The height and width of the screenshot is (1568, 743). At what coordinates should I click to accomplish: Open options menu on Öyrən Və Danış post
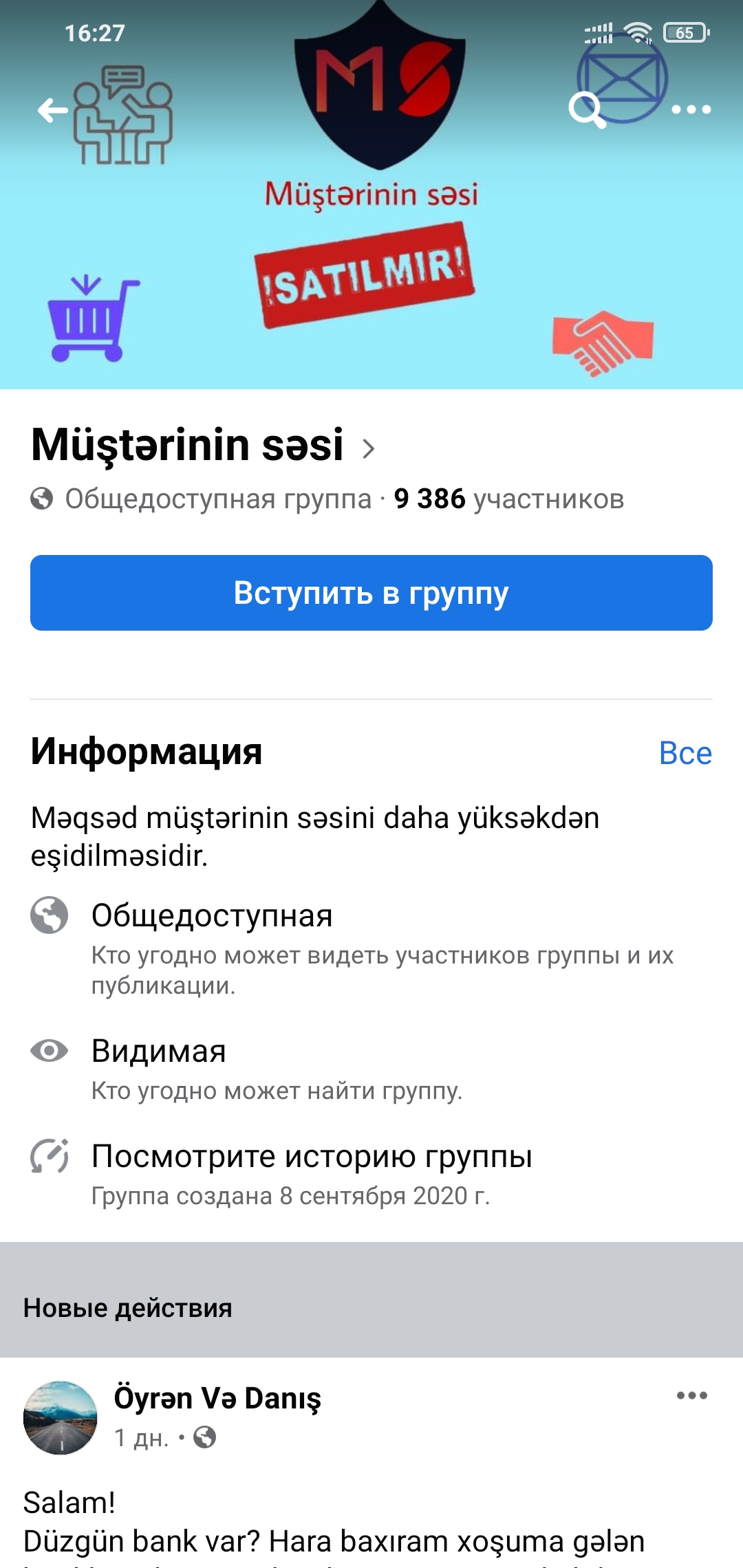click(691, 1395)
